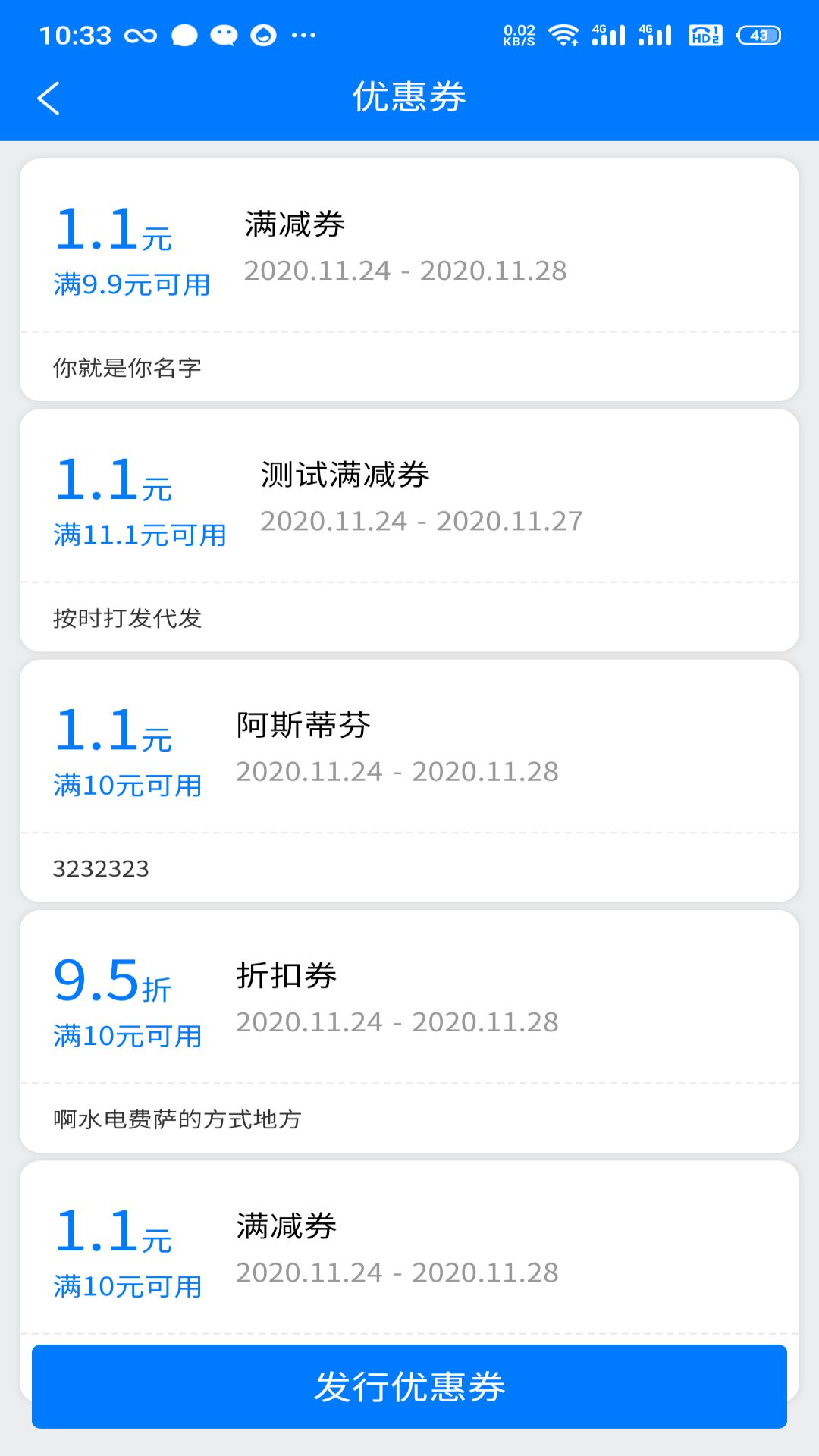This screenshot has height=1456, width=819.
Task: Tap the 发行优惠券 button
Action: 409,1386
